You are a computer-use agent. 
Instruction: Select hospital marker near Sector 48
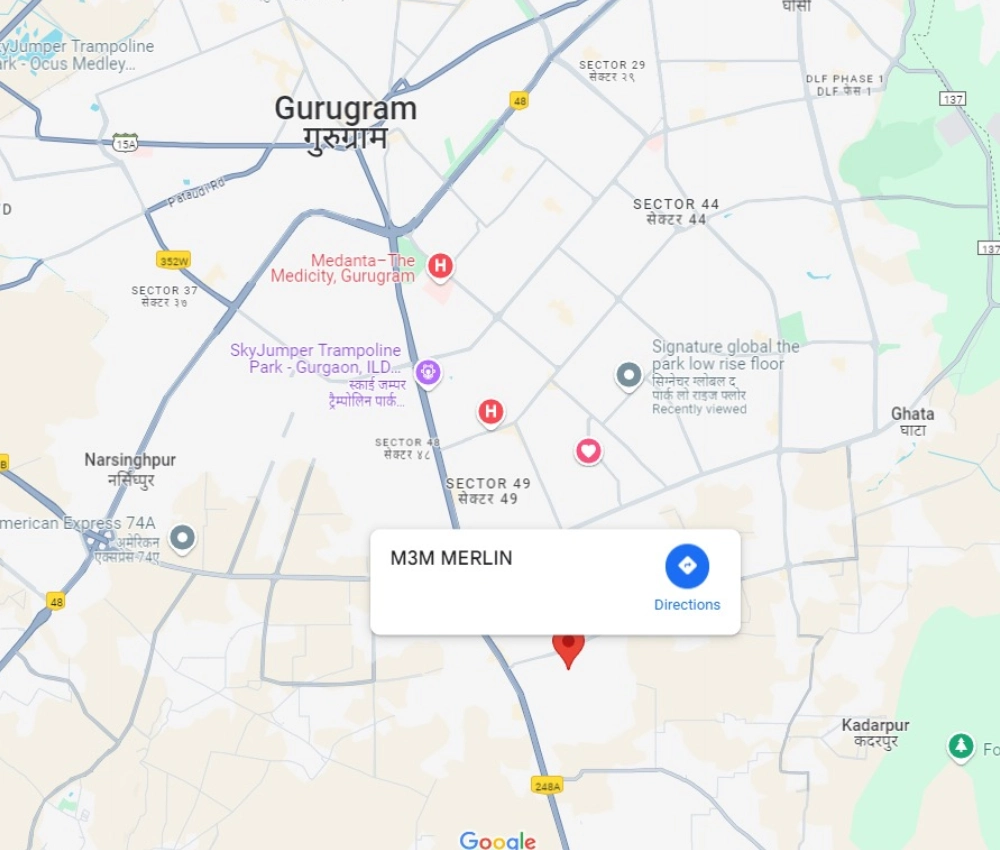coord(490,411)
